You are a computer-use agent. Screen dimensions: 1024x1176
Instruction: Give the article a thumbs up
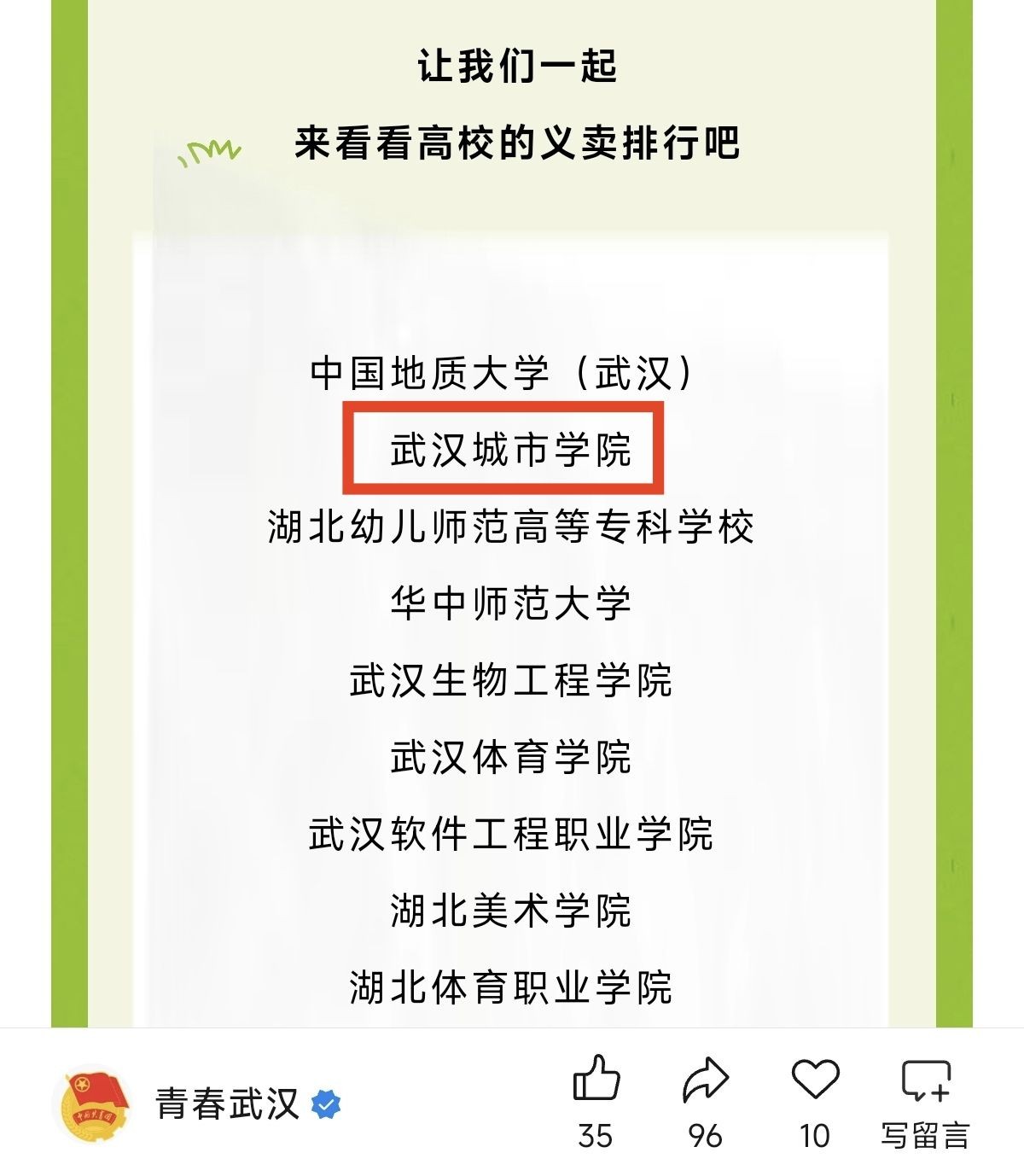[x=596, y=1080]
